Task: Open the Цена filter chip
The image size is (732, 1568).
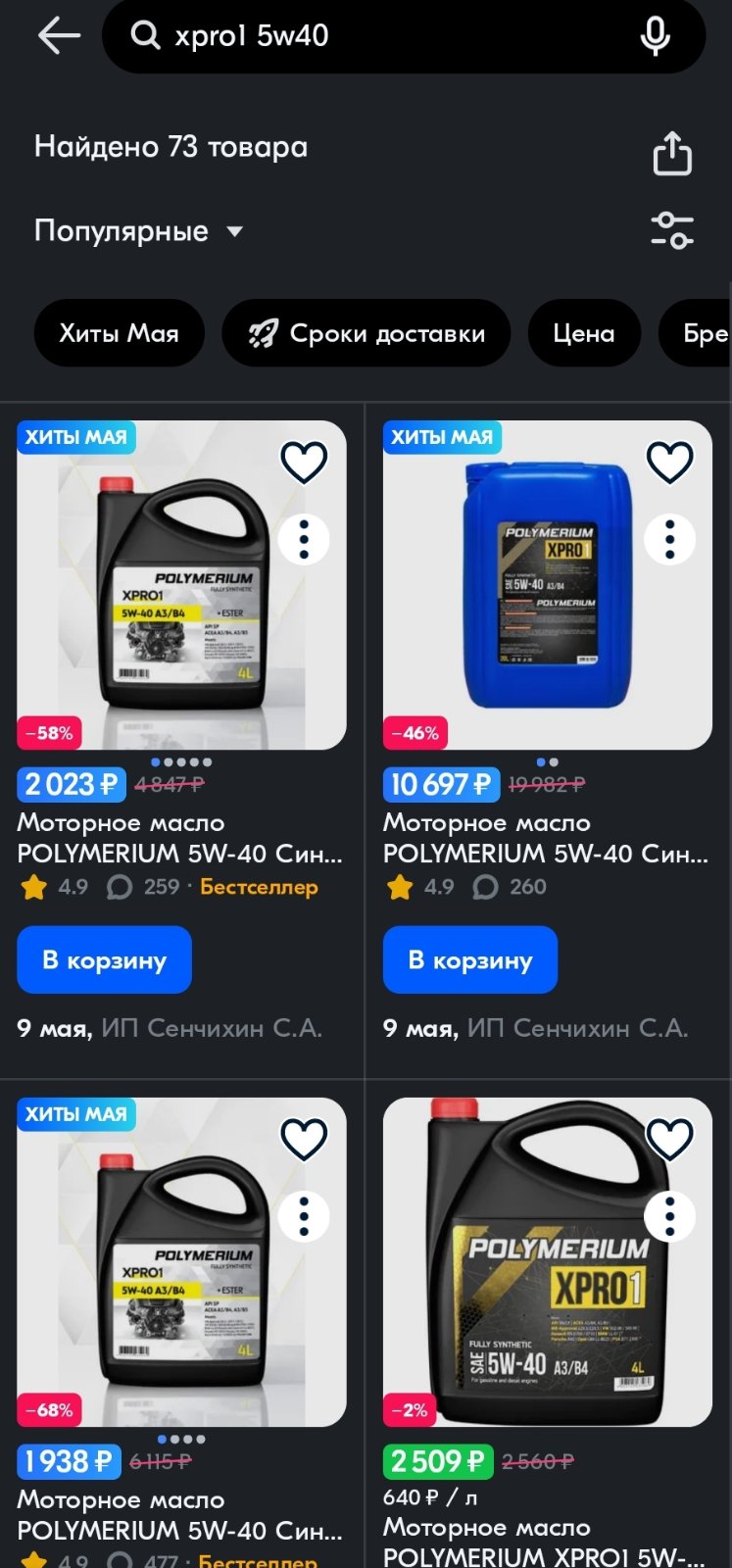Action: tap(584, 333)
